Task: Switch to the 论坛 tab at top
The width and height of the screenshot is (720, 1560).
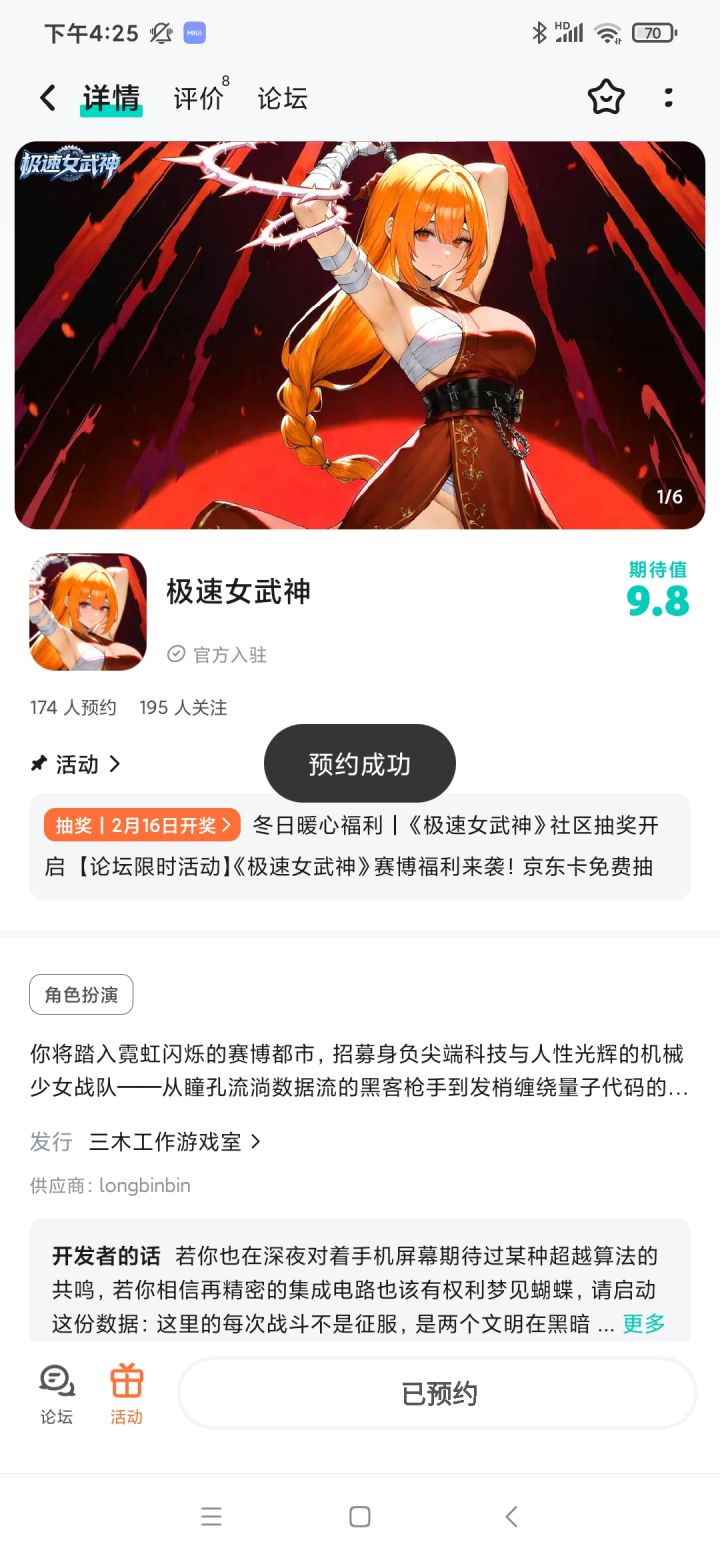Action: (x=281, y=97)
